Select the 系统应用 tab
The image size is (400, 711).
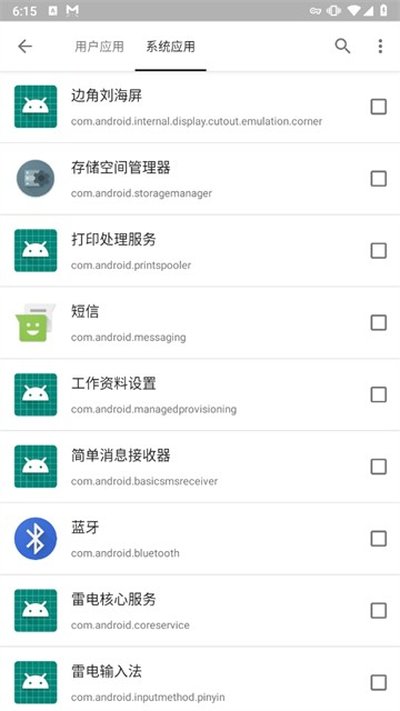click(x=171, y=46)
